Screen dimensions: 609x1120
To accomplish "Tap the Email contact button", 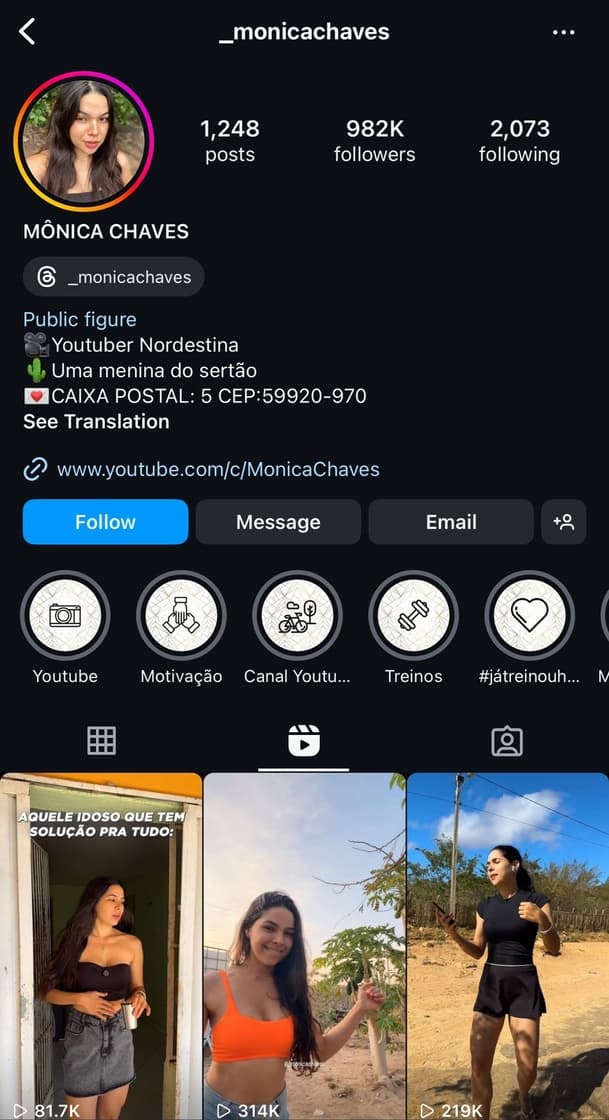I will [x=451, y=522].
